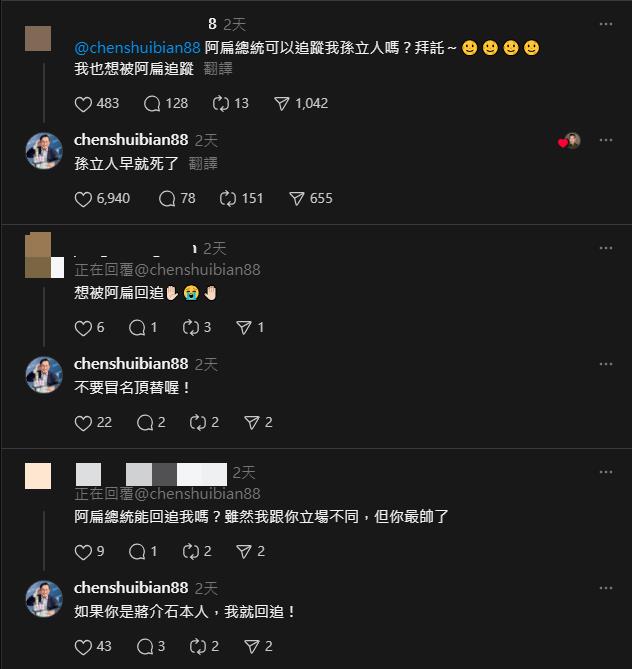Like the post '想被阿扁回追'
632x669 pixels.
coord(84,327)
